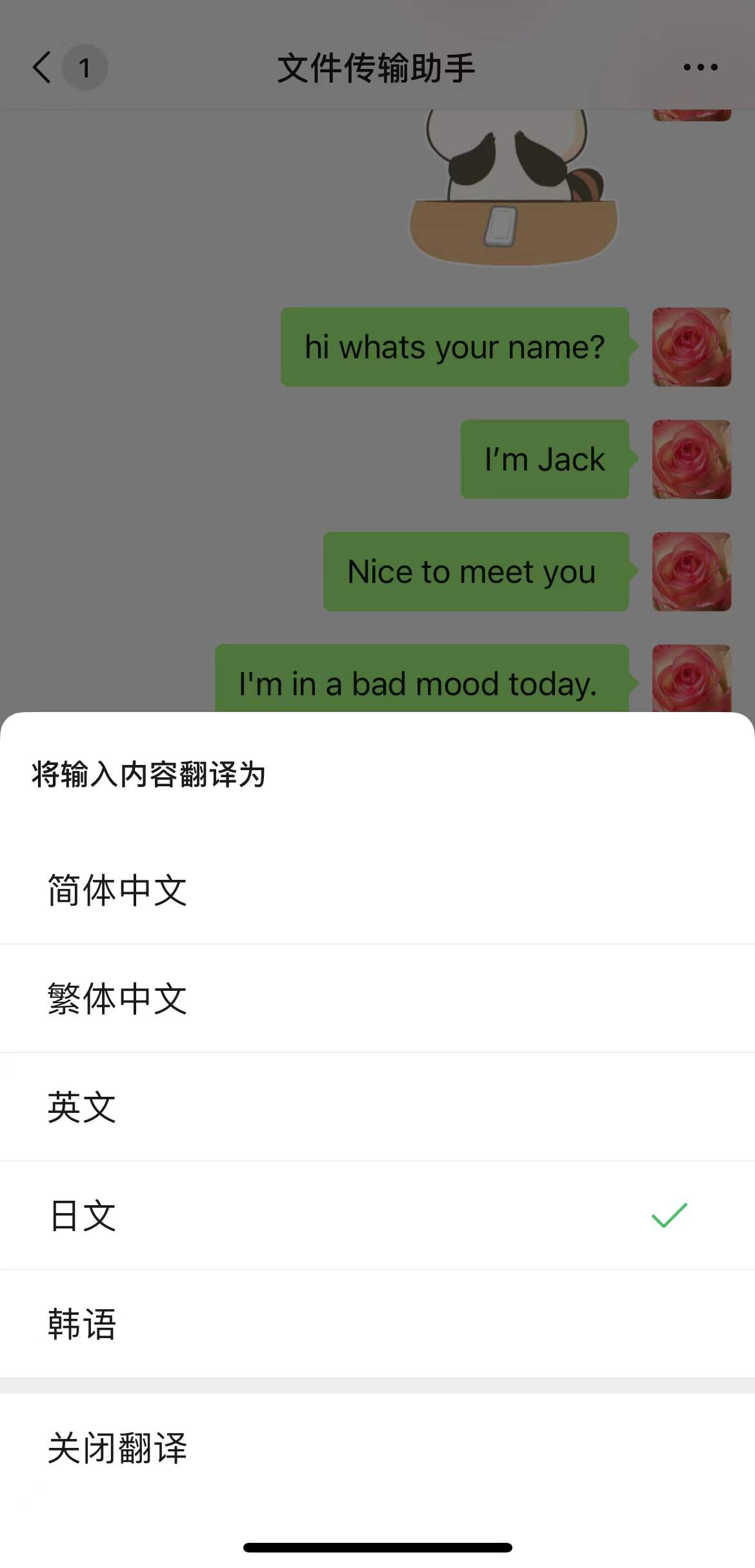
Task: Select 简体中文 as the translation language
Action: coord(118,889)
